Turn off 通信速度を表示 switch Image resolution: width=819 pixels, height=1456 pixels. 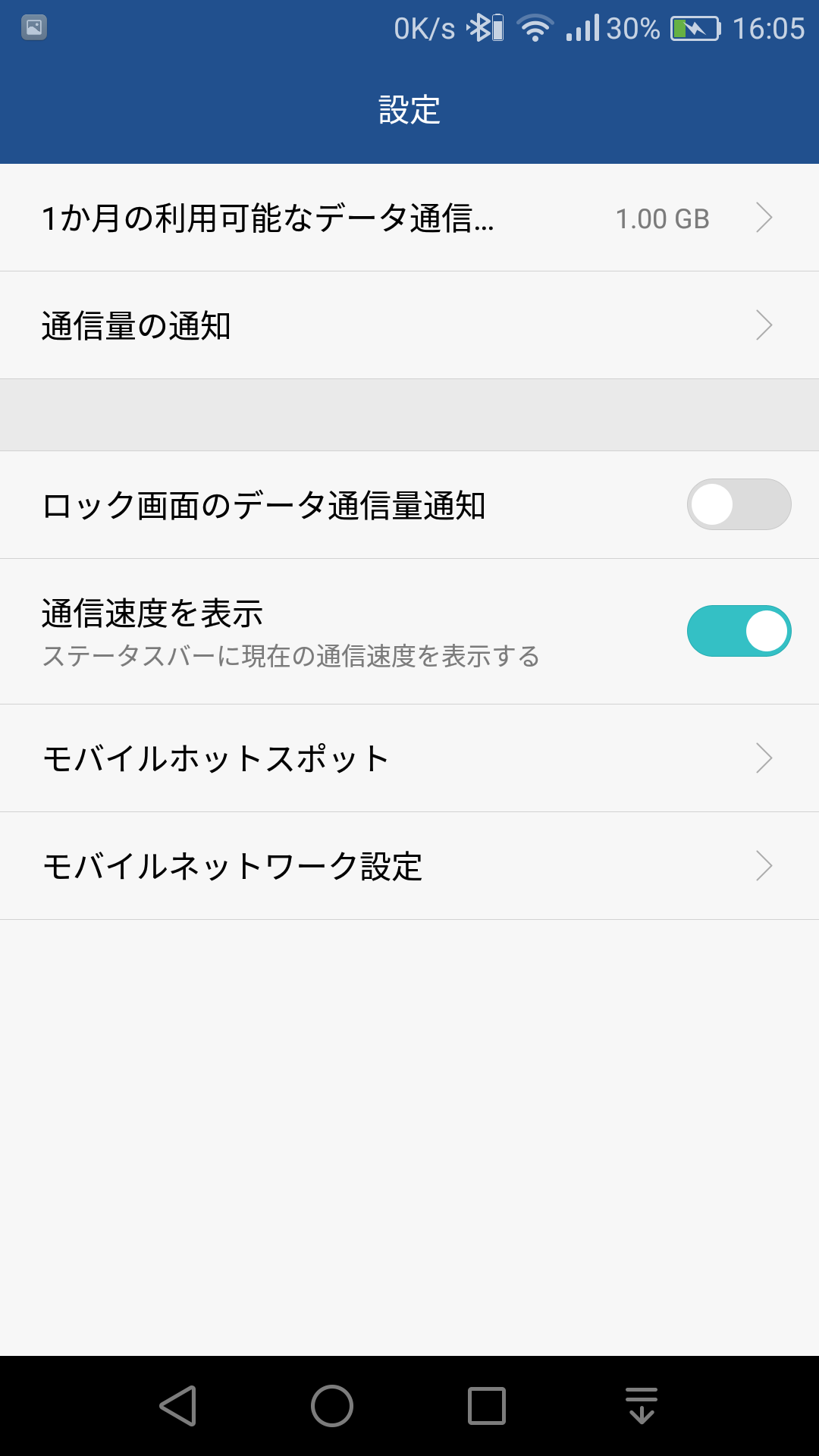(x=739, y=631)
